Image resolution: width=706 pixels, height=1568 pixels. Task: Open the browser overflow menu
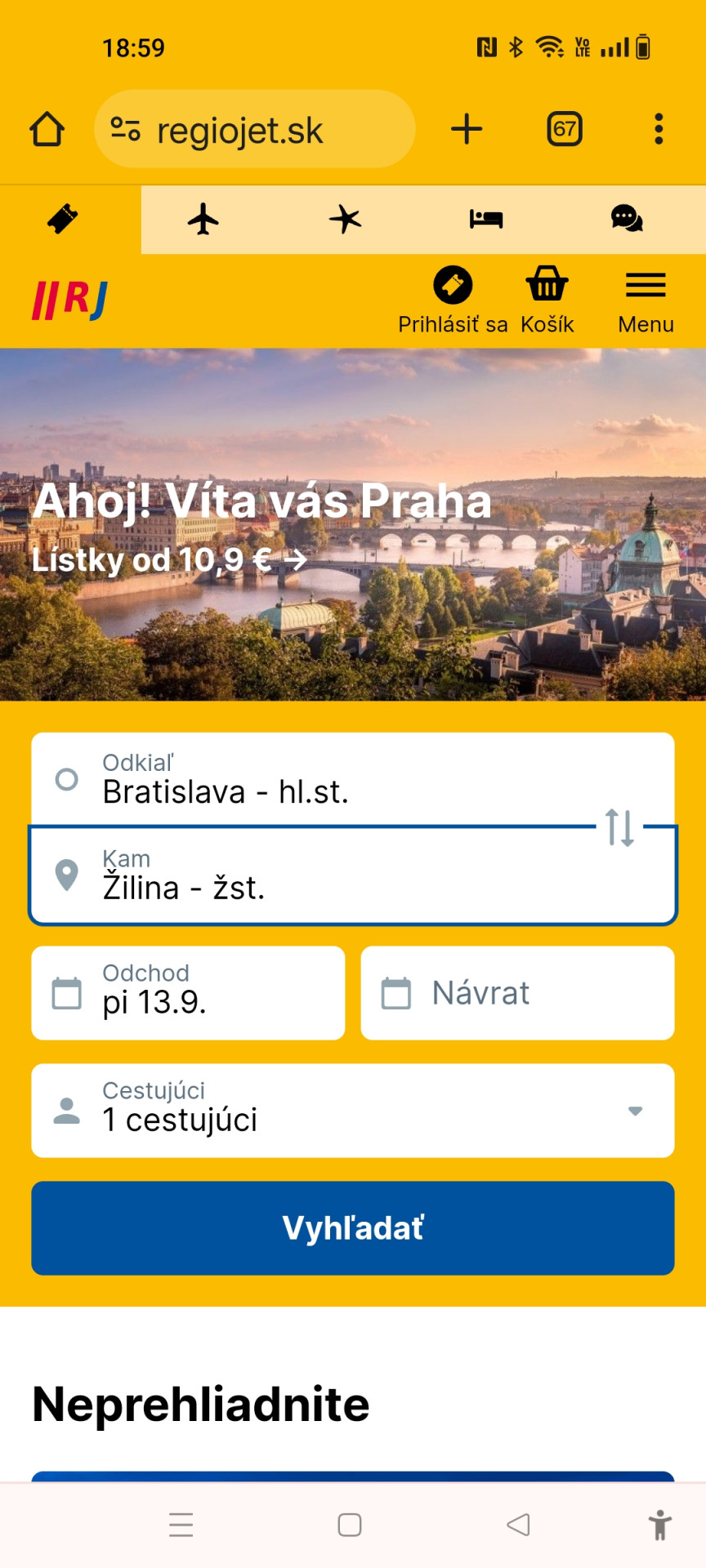point(659,129)
